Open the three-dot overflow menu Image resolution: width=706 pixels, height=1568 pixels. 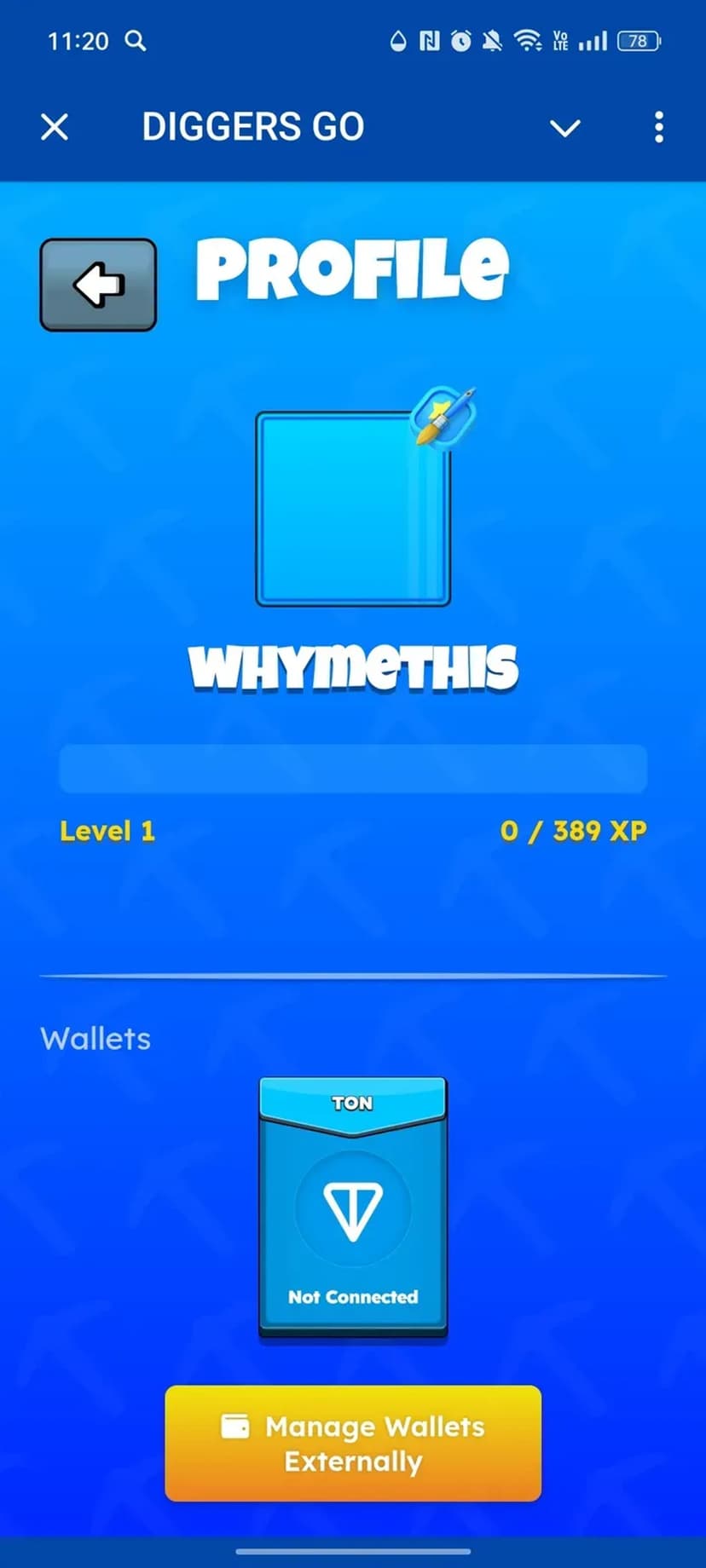click(x=658, y=128)
